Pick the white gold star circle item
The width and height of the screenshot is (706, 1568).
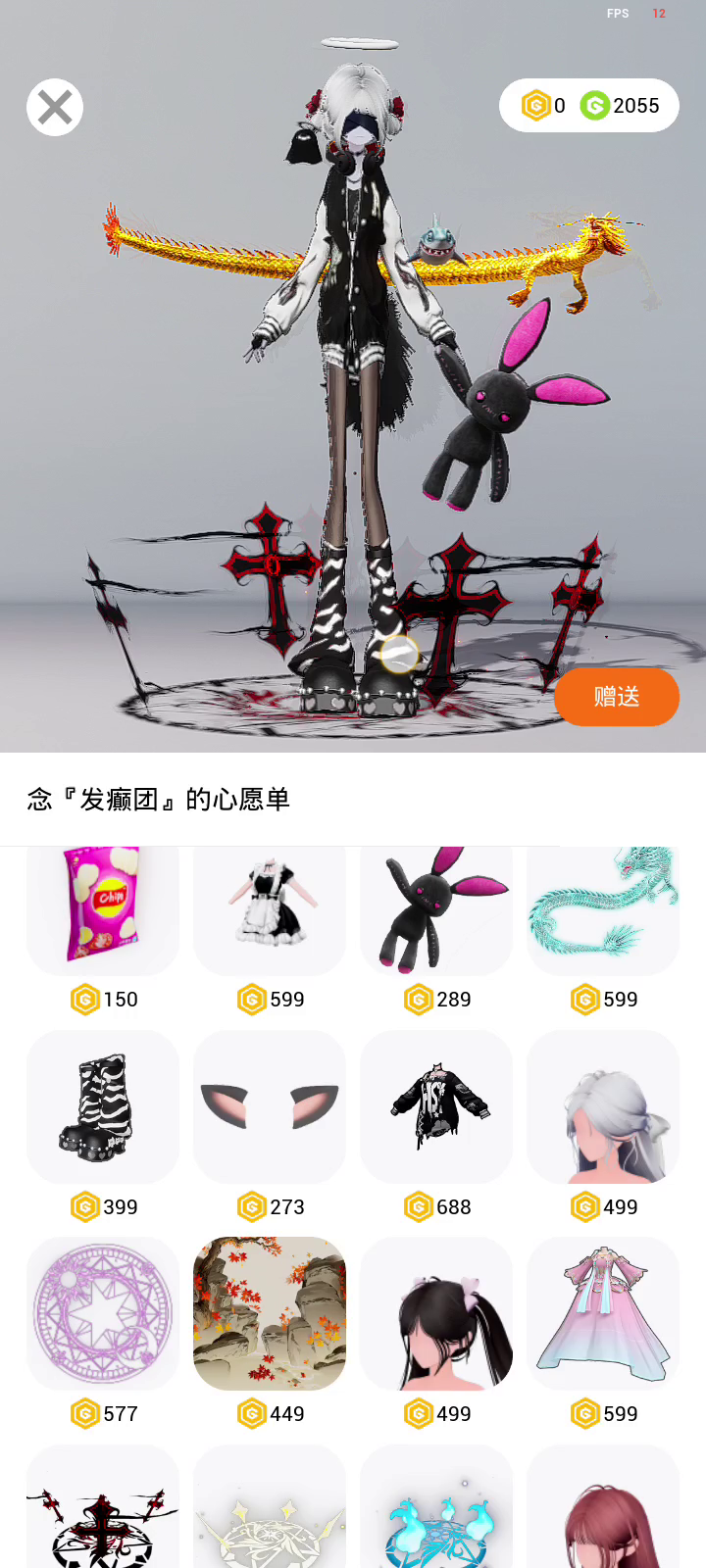[270, 1506]
